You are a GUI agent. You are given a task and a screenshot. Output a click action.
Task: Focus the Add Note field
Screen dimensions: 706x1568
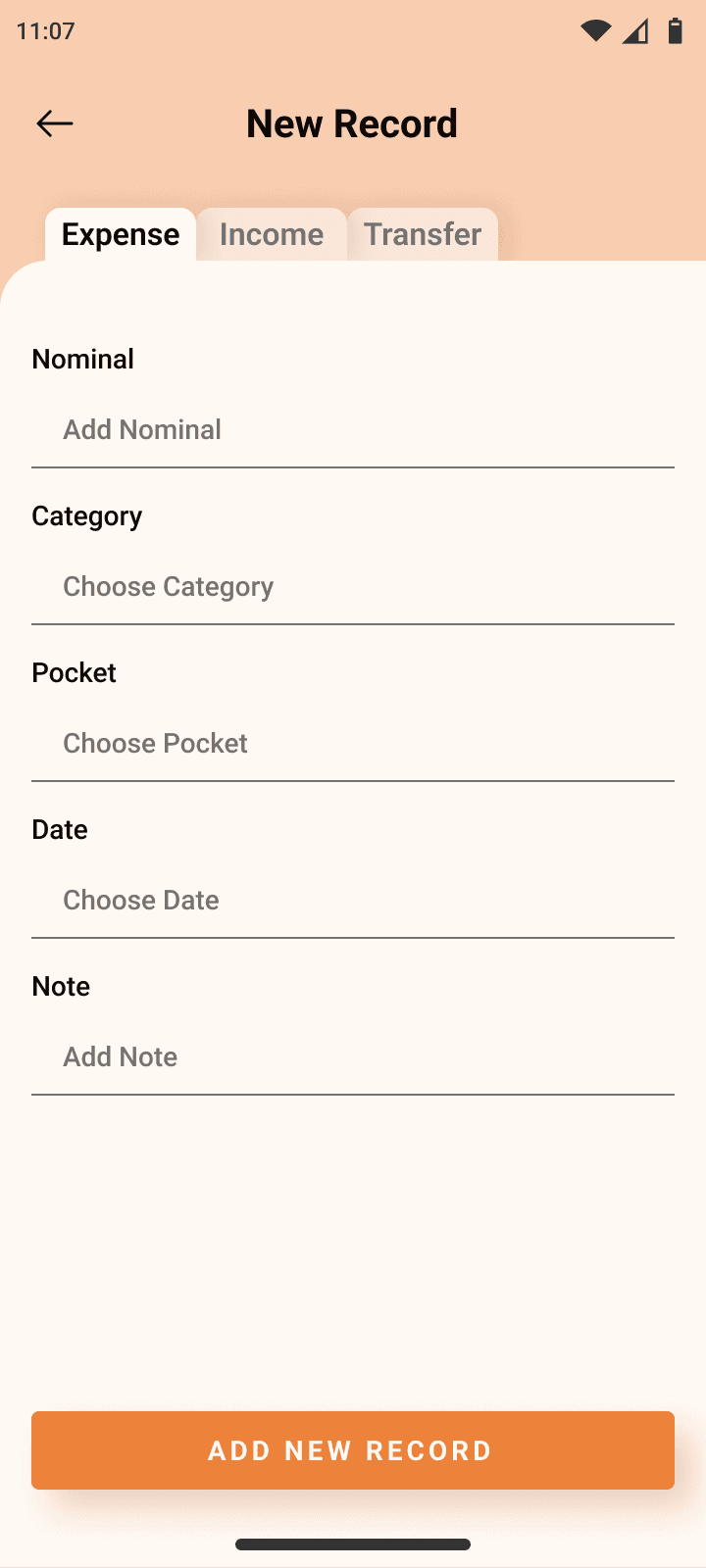pos(353,1056)
